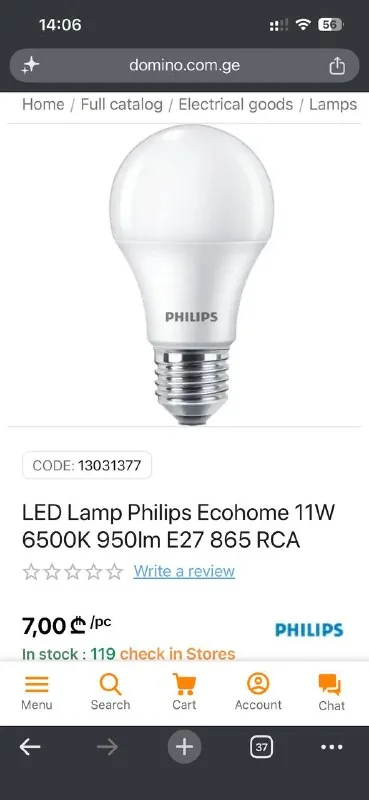
Task: Tap the Write a review link
Action: [x=184, y=571]
